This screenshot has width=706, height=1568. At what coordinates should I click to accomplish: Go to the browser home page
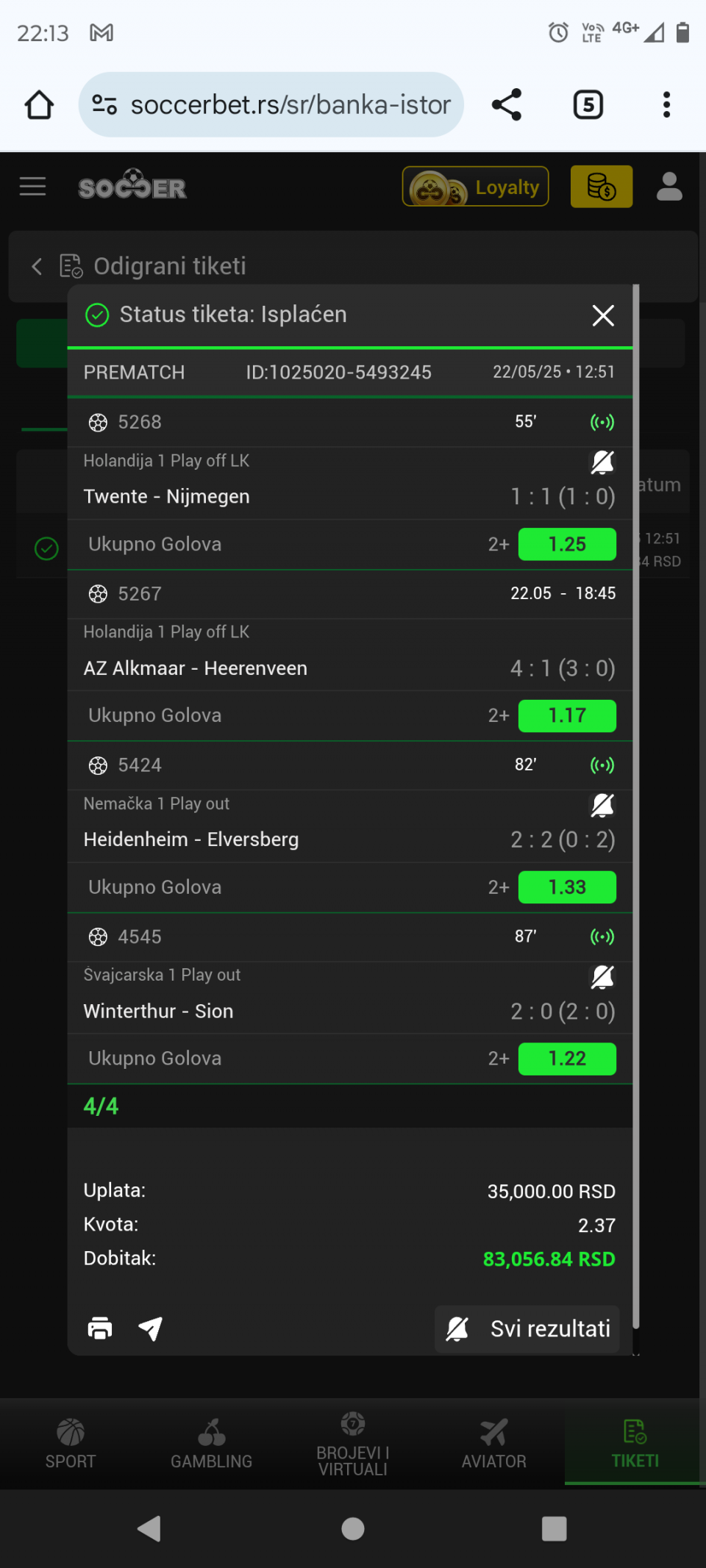(x=39, y=104)
